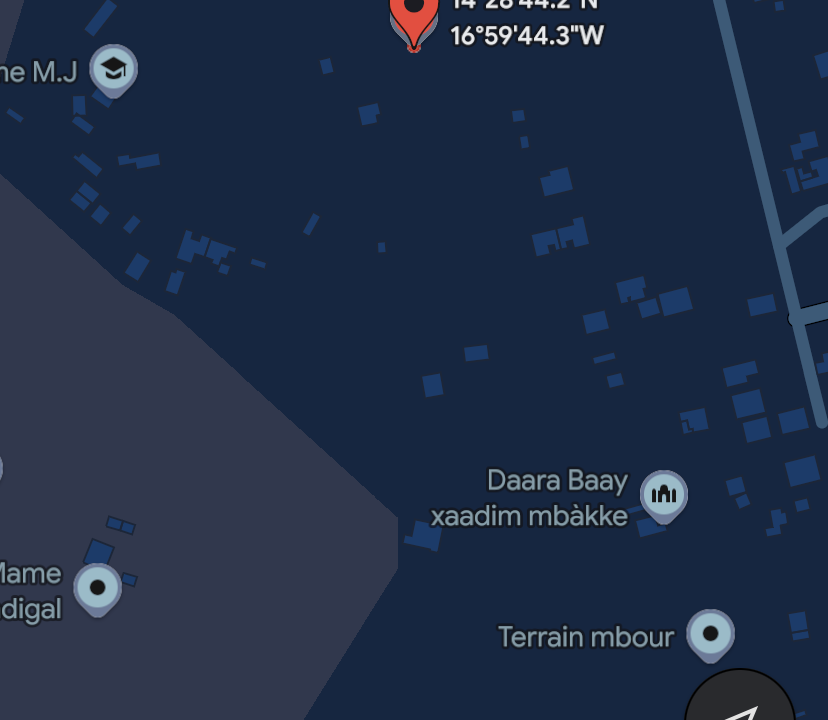The height and width of the screenshot is (720, 828).
Task: Open the Daara Baay xaadim mbàkke place marker
Action: 663,494
